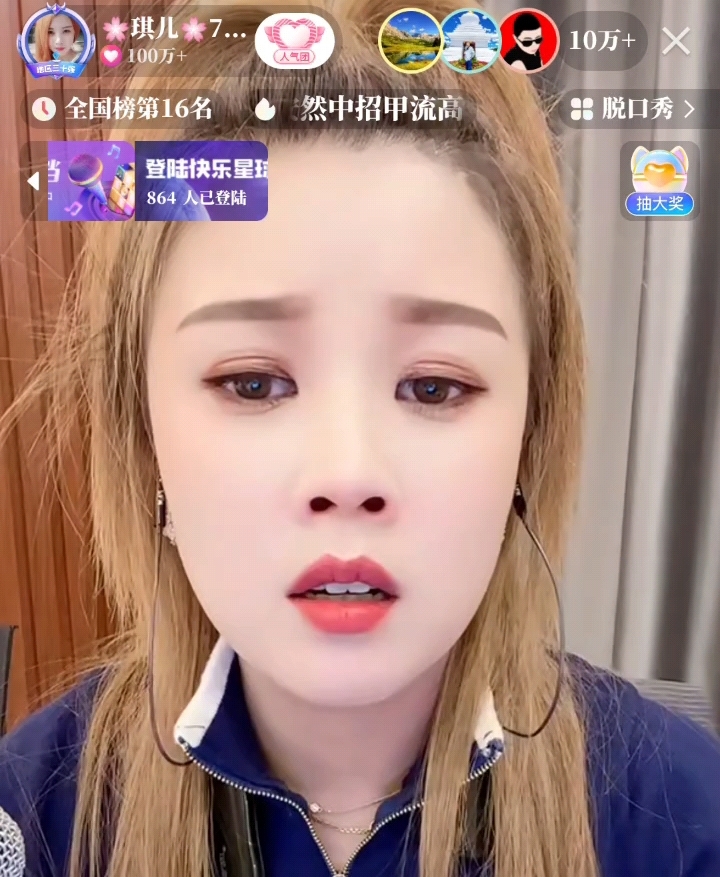Join the 人气团 fan group
The width and height of the screenshot is (720, 877).
click(x=294, y=42)
